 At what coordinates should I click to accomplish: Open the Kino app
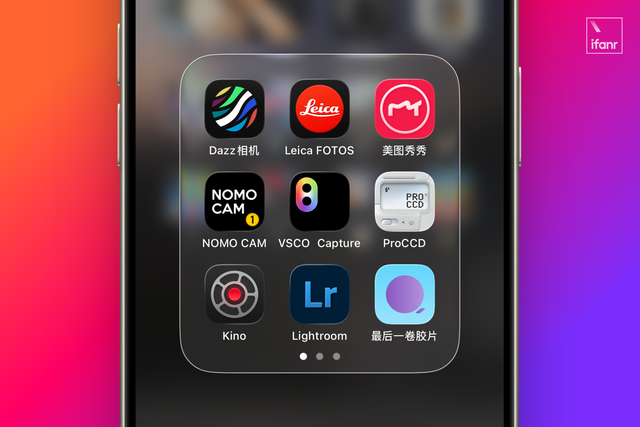pyautogui.click(x=234, y=294)
